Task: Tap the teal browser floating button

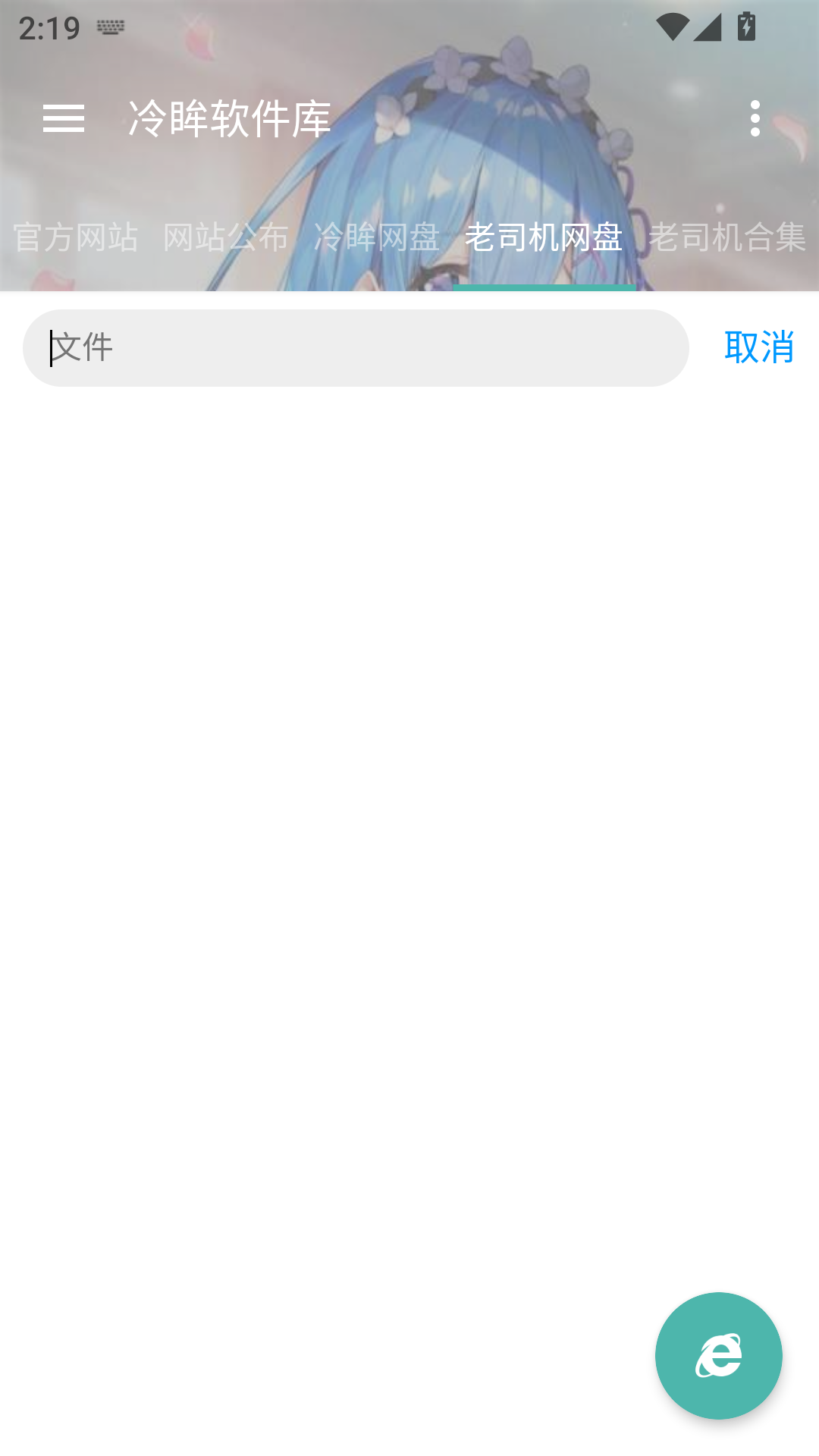Action: click(x=719, y=1356)
